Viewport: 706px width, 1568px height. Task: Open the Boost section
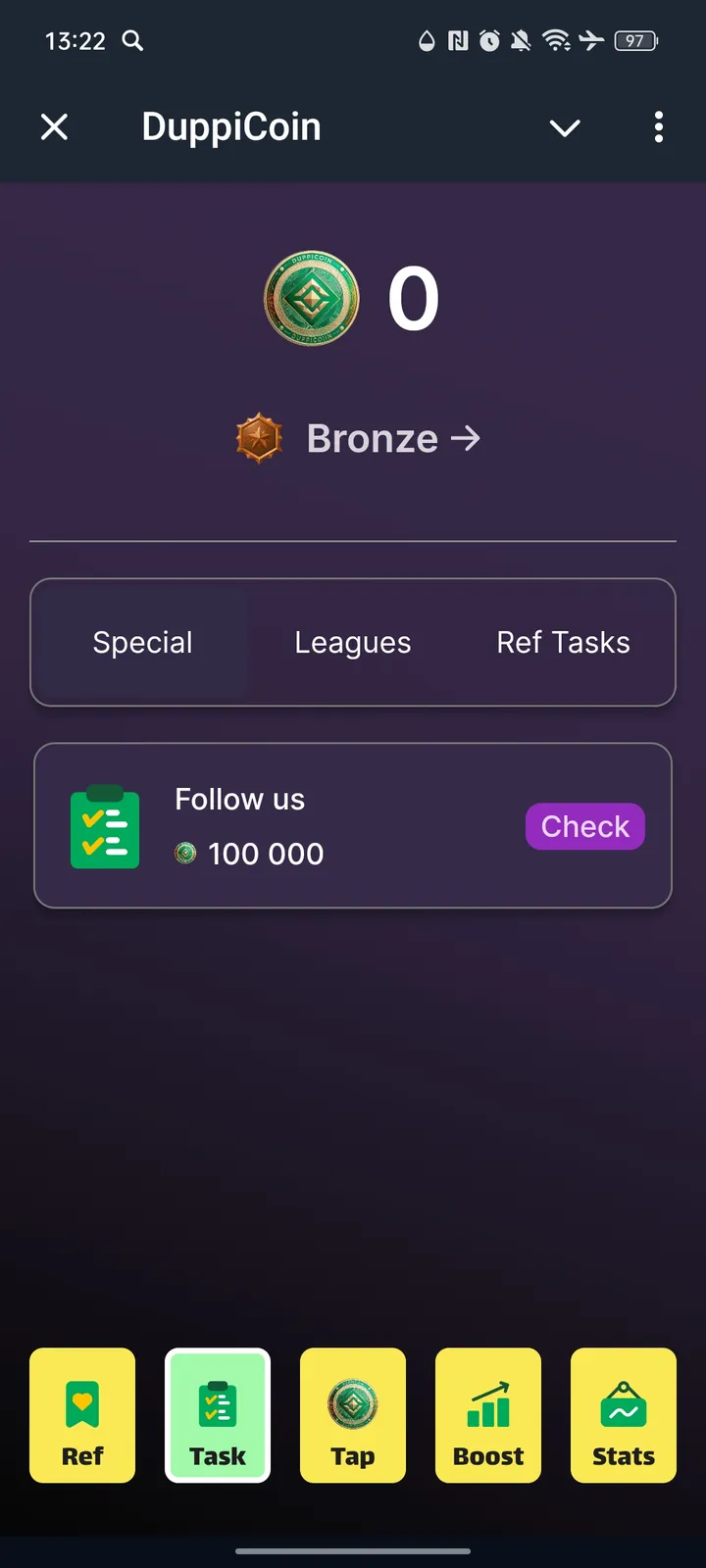click(x=488, y=1415)
